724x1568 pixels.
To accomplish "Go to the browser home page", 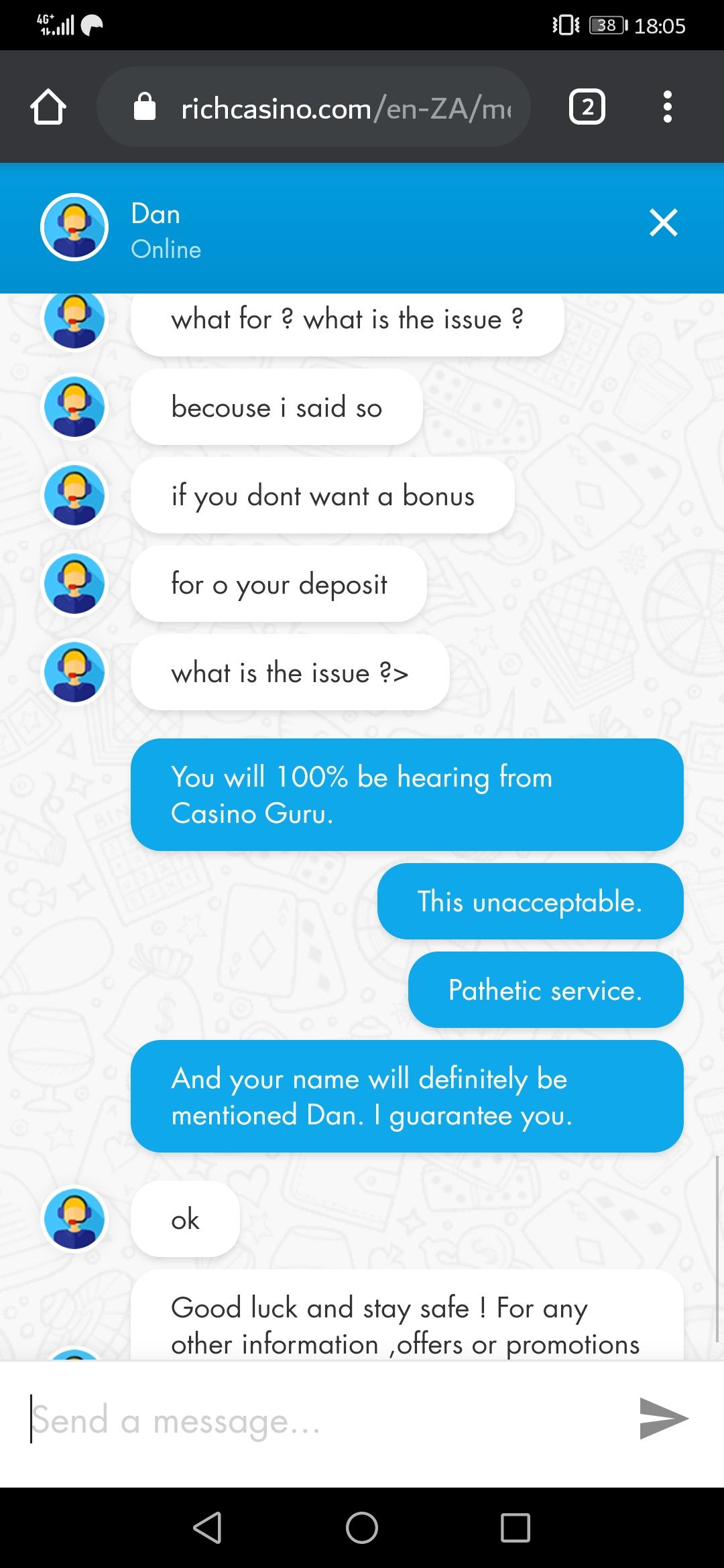I will 48,107.
